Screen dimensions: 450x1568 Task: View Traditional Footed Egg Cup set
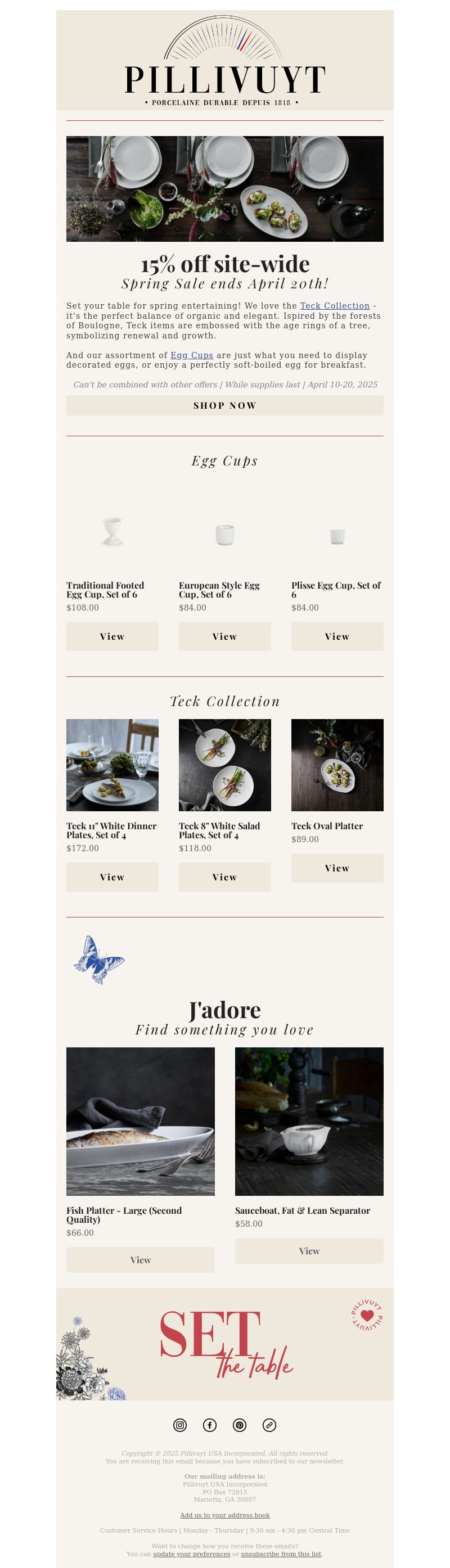[x=112, y=636]
